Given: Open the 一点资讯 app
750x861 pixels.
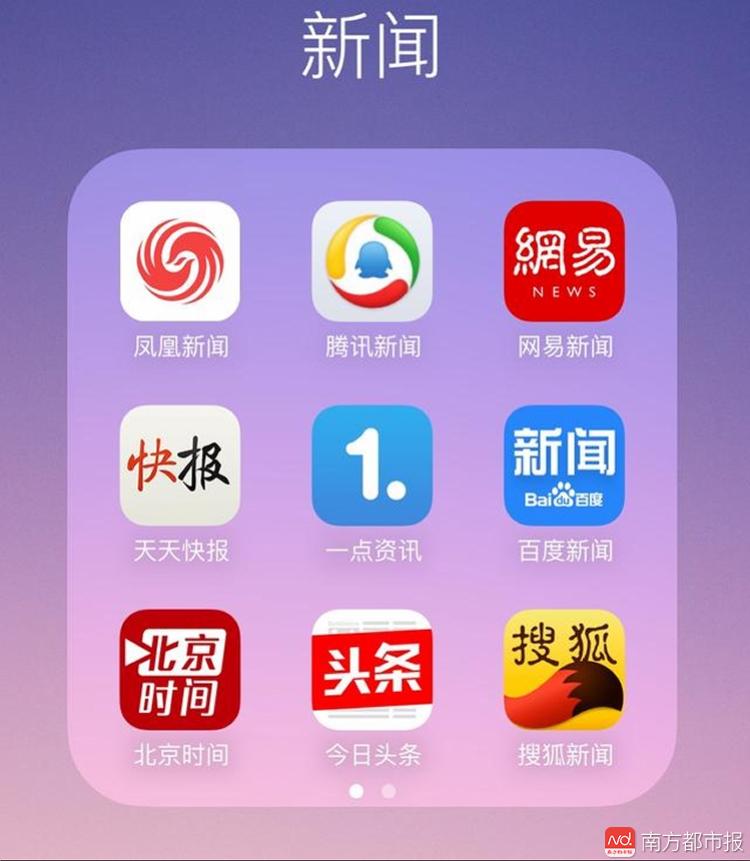Looking at the screenshot, I should pyautogui.click(x=372, y=465).
